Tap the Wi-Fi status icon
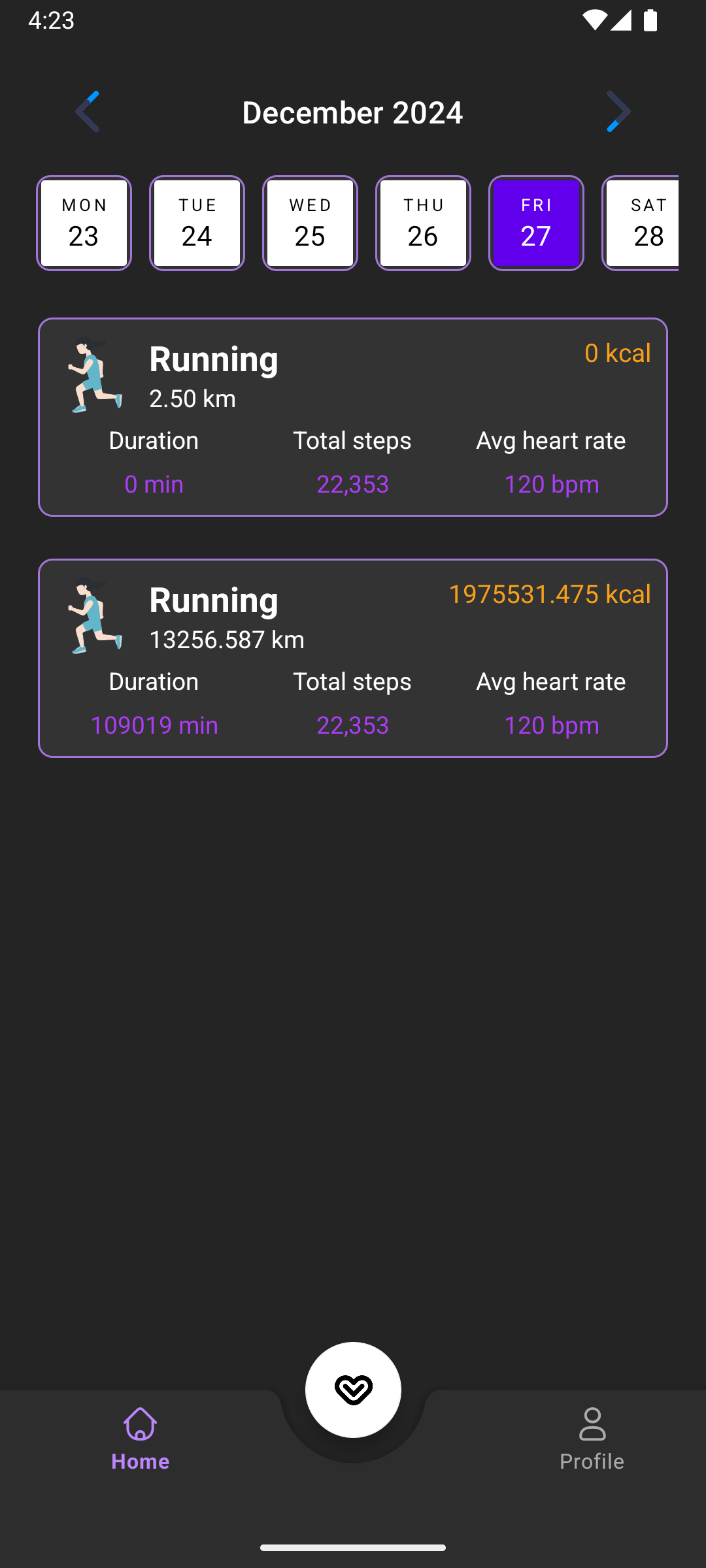Screen dimensions: 706x1568 click(596, 21)
